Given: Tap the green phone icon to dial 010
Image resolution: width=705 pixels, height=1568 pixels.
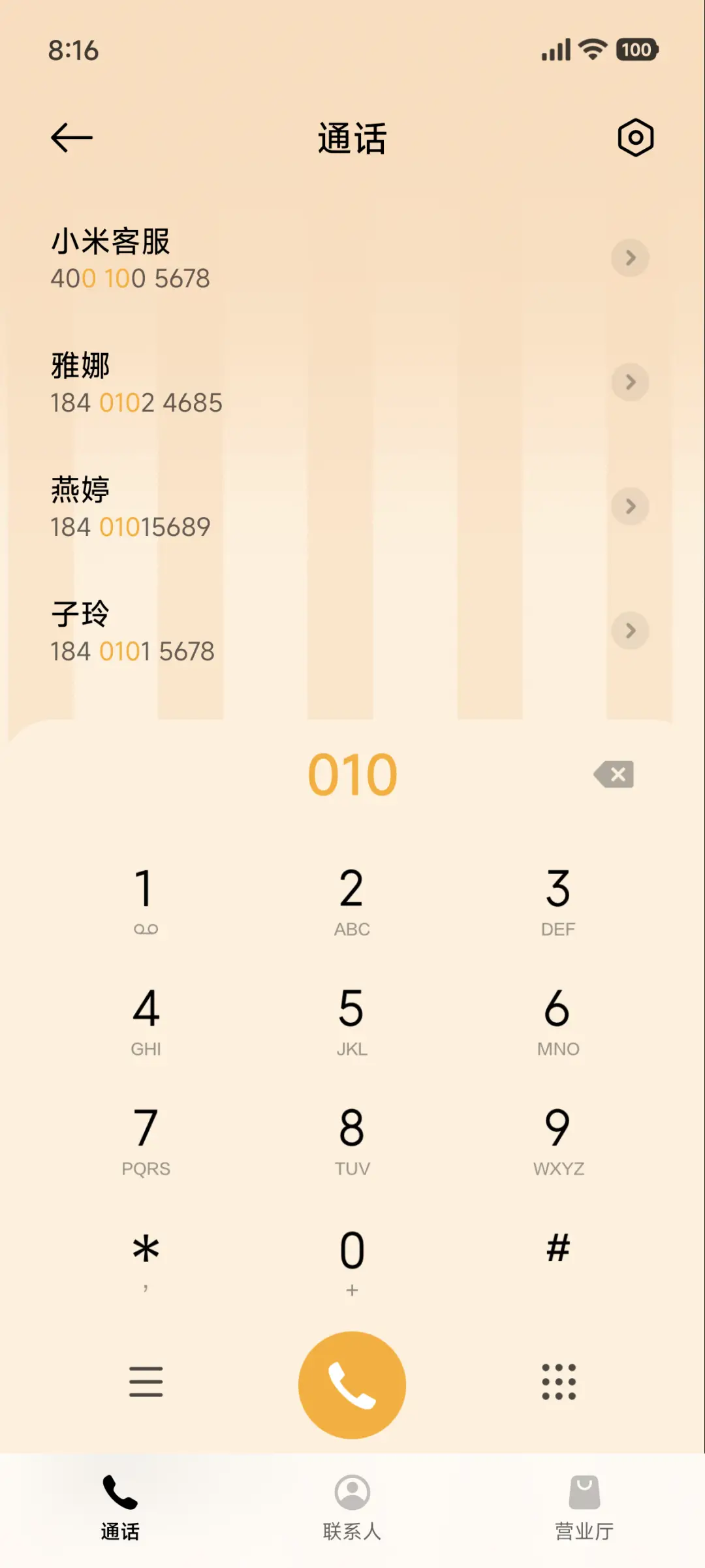Looking at the screenshot, I should [352, 1384].
